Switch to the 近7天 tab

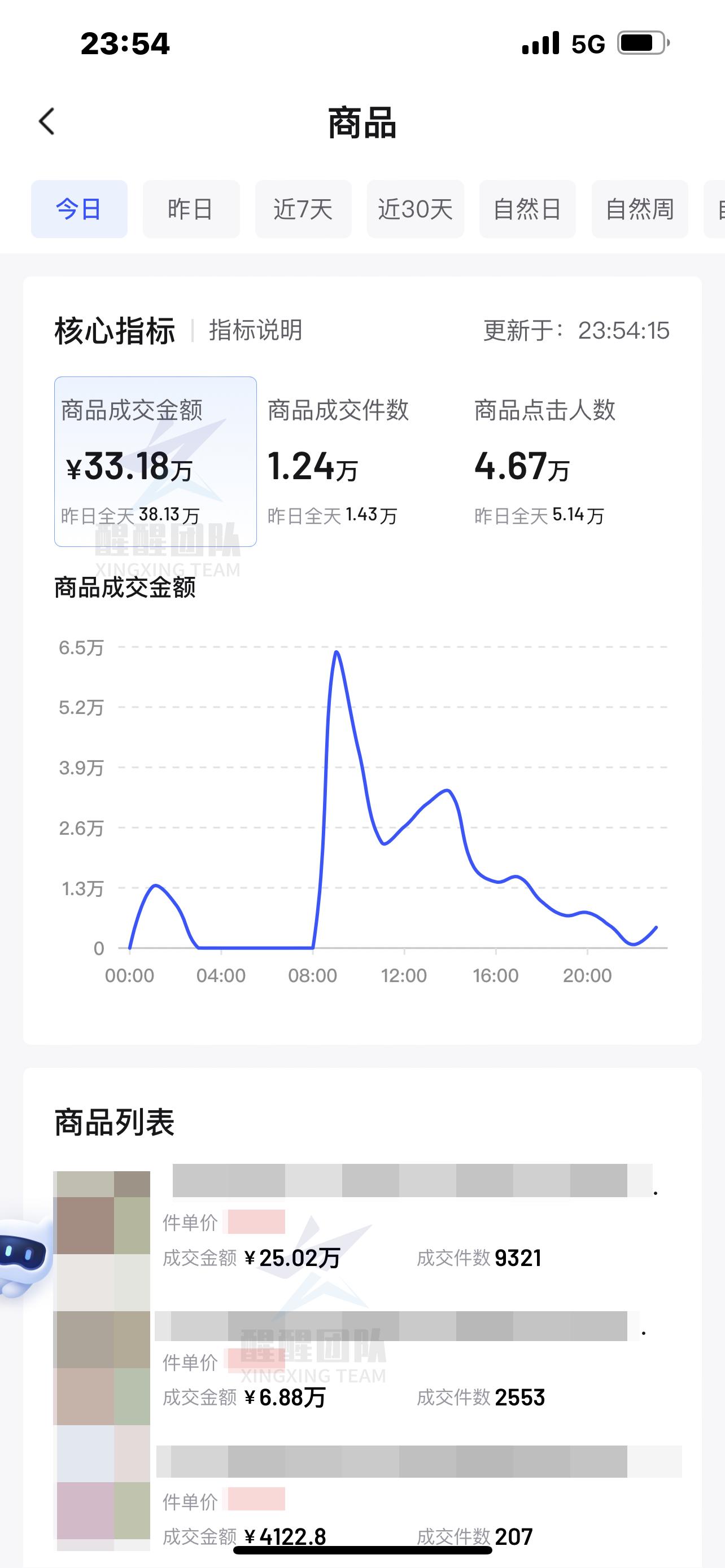303,208
